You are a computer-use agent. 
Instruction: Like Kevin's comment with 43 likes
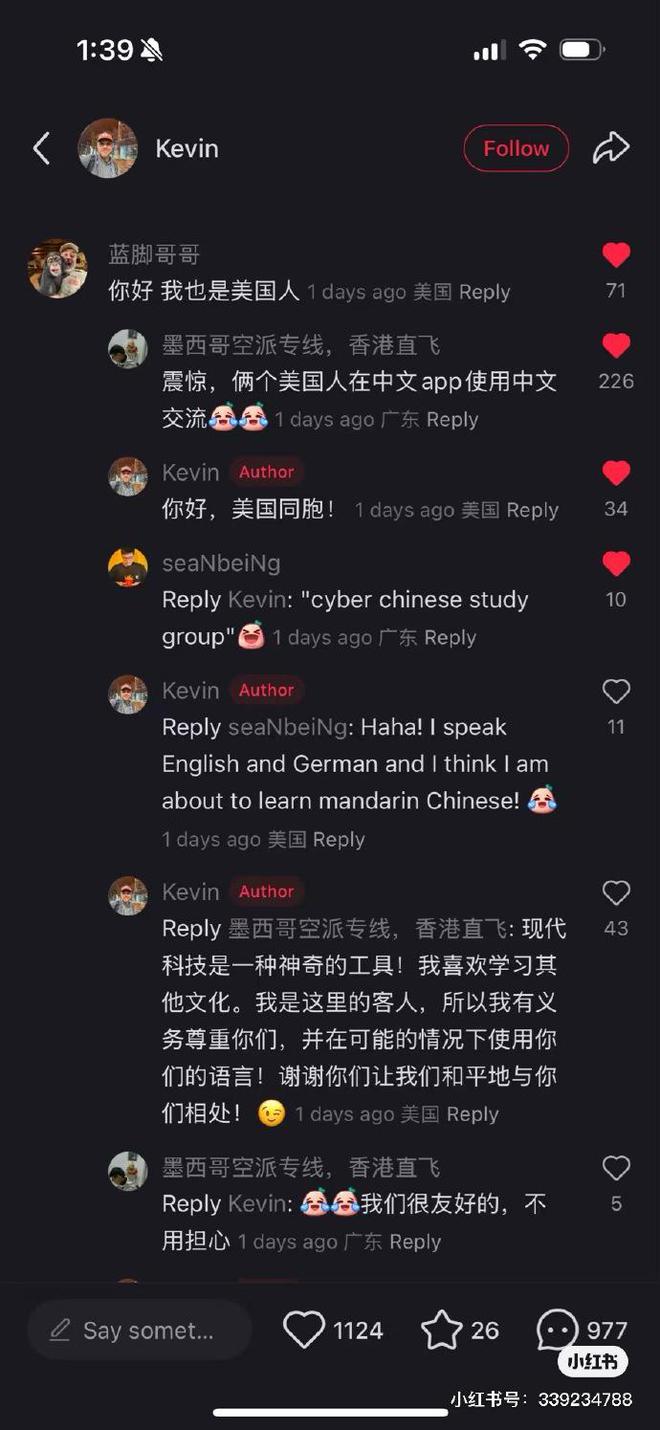point(616,893)
